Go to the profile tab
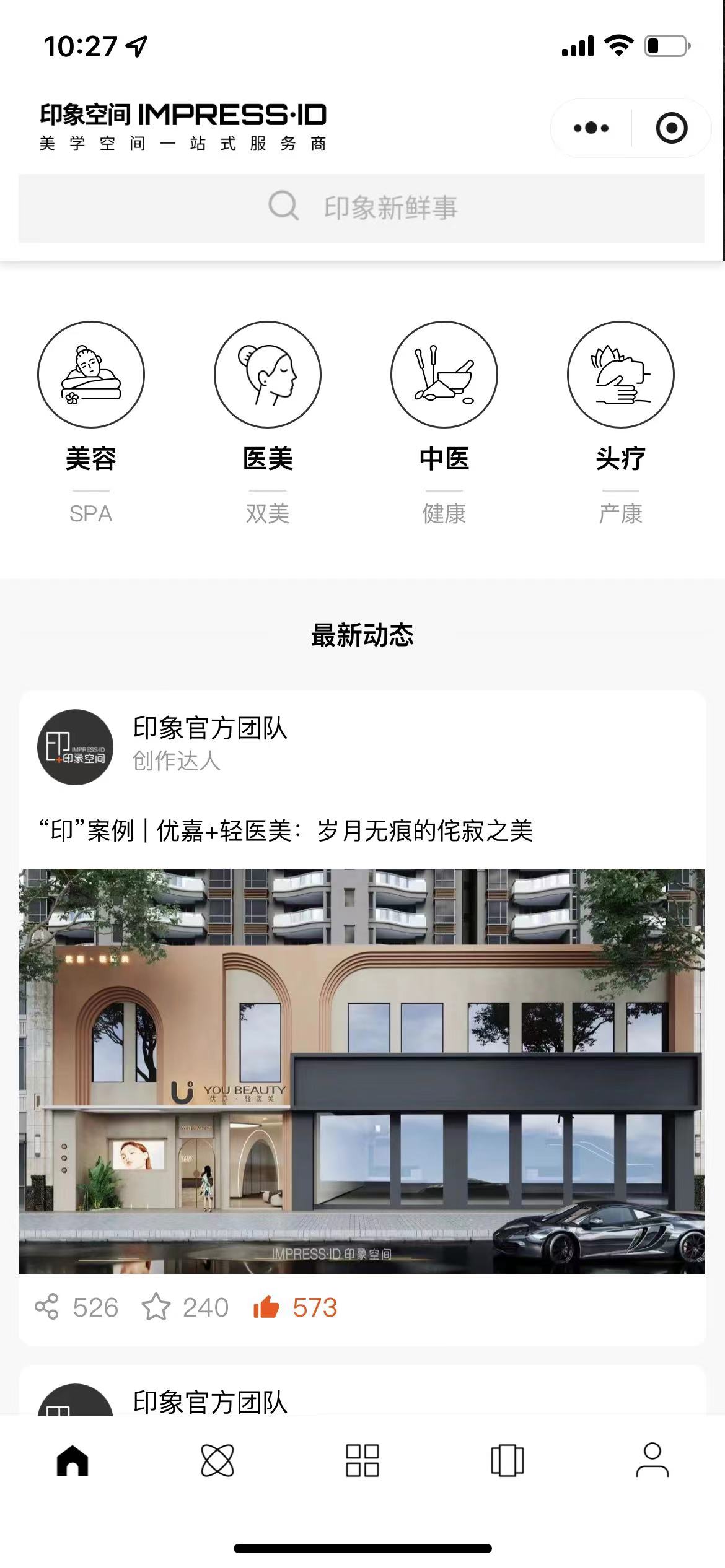Viewport: 725px width, 1568px height. tap(652, 1461)
